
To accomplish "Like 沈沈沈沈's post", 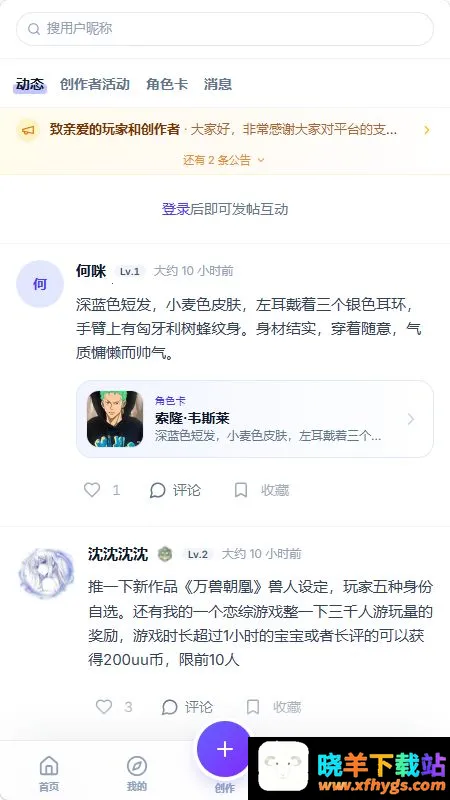I will point(113,707).
